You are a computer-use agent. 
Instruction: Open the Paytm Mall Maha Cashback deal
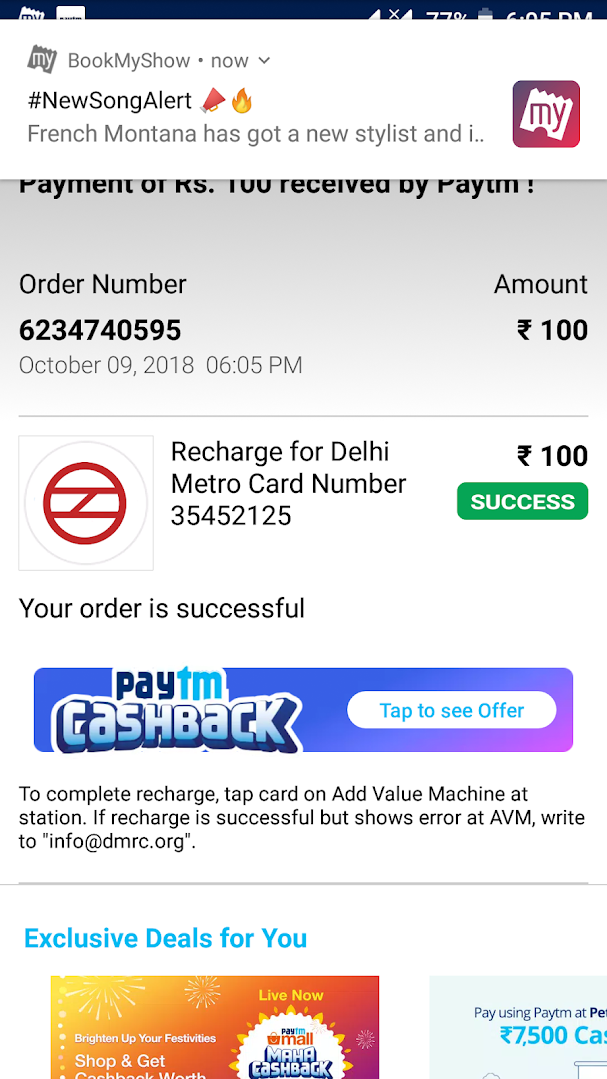215,1027
